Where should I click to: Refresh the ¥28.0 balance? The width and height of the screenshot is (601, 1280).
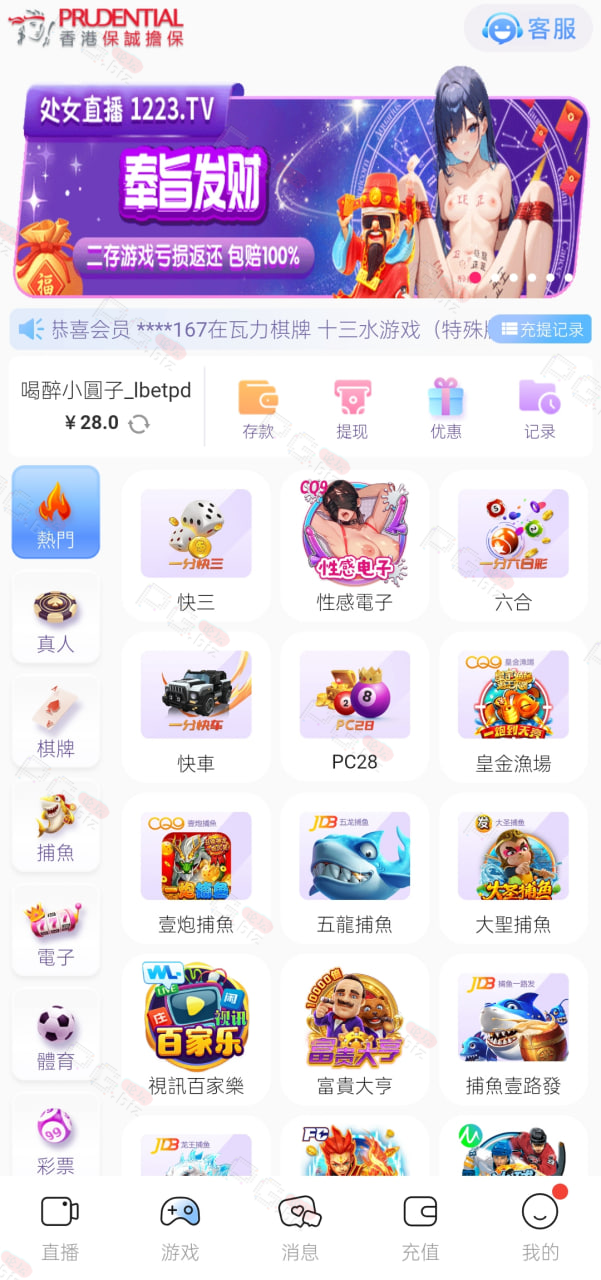139,424
